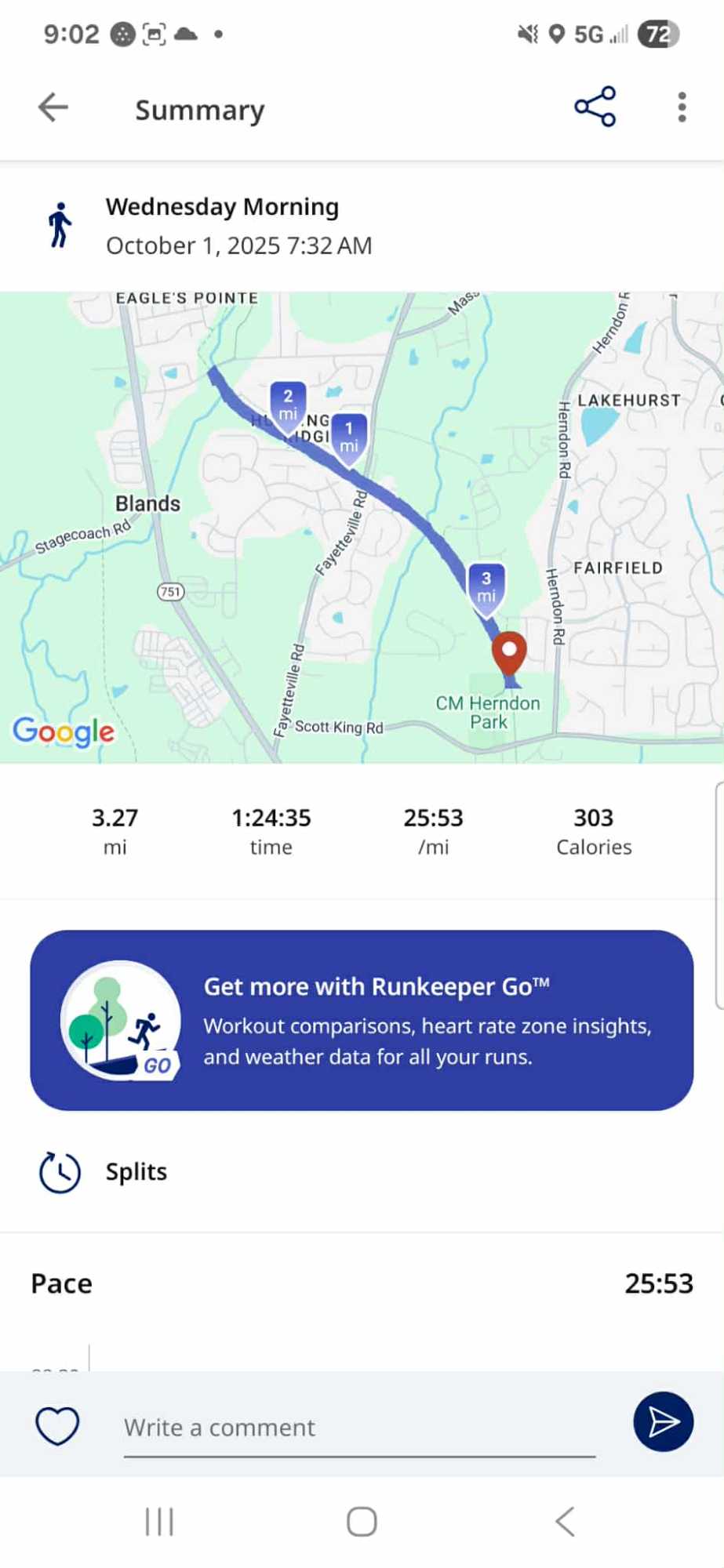
Task: Tap the Write a comment field
Action: click(x=359, y=1428)
